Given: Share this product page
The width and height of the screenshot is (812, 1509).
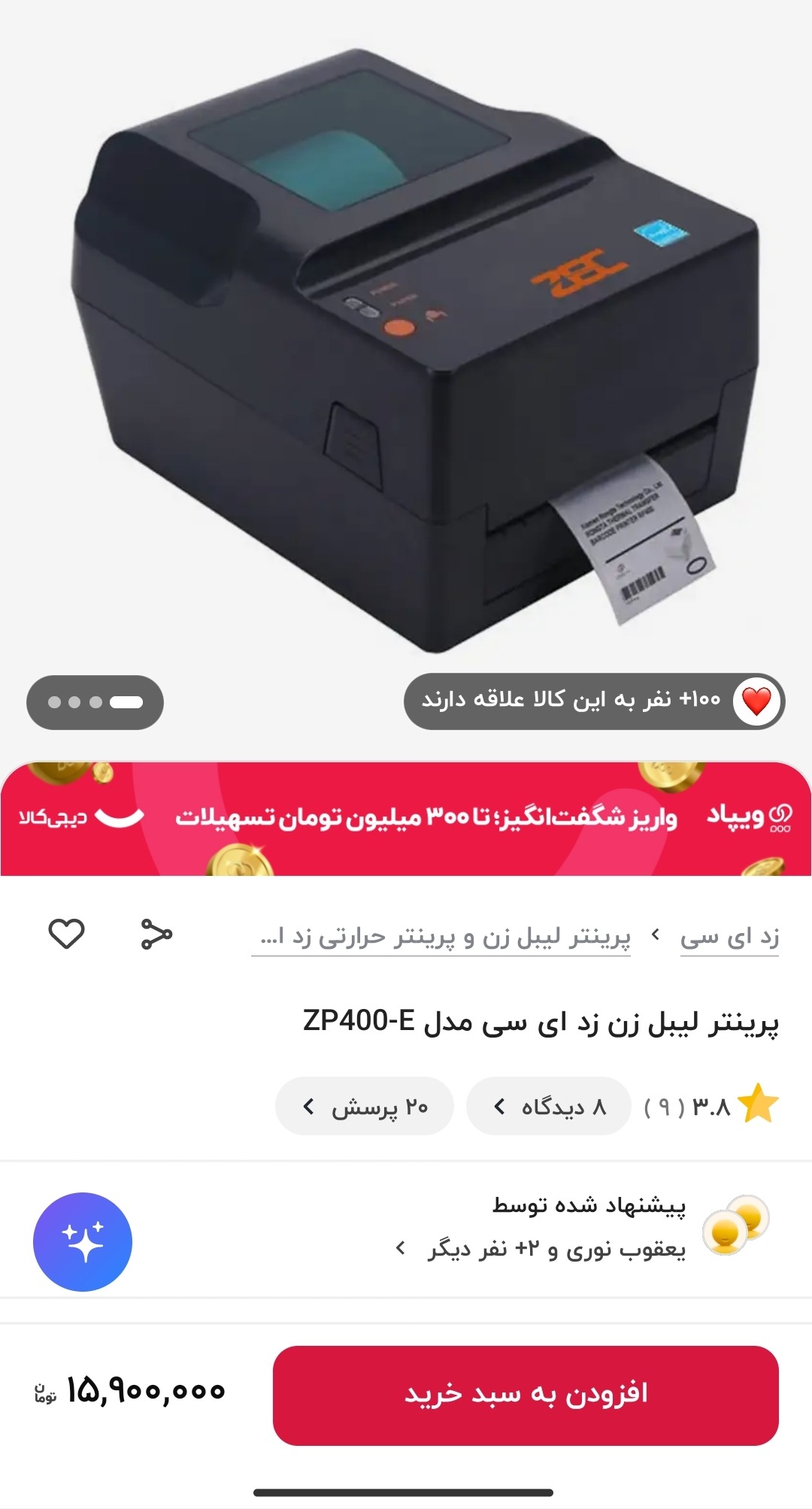Looking at the screenshot, I should point(156,935).
